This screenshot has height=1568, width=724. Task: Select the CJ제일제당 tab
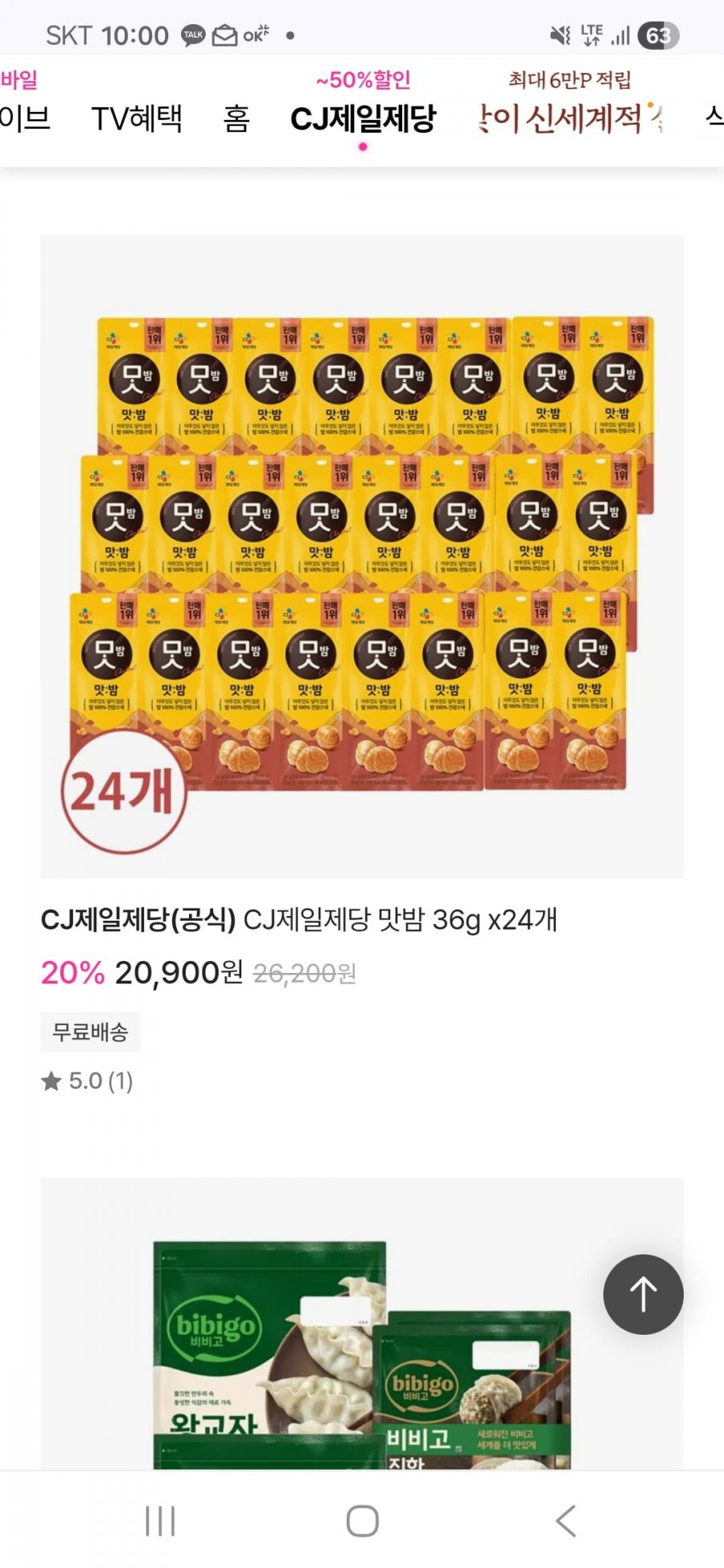click(363, 118)
